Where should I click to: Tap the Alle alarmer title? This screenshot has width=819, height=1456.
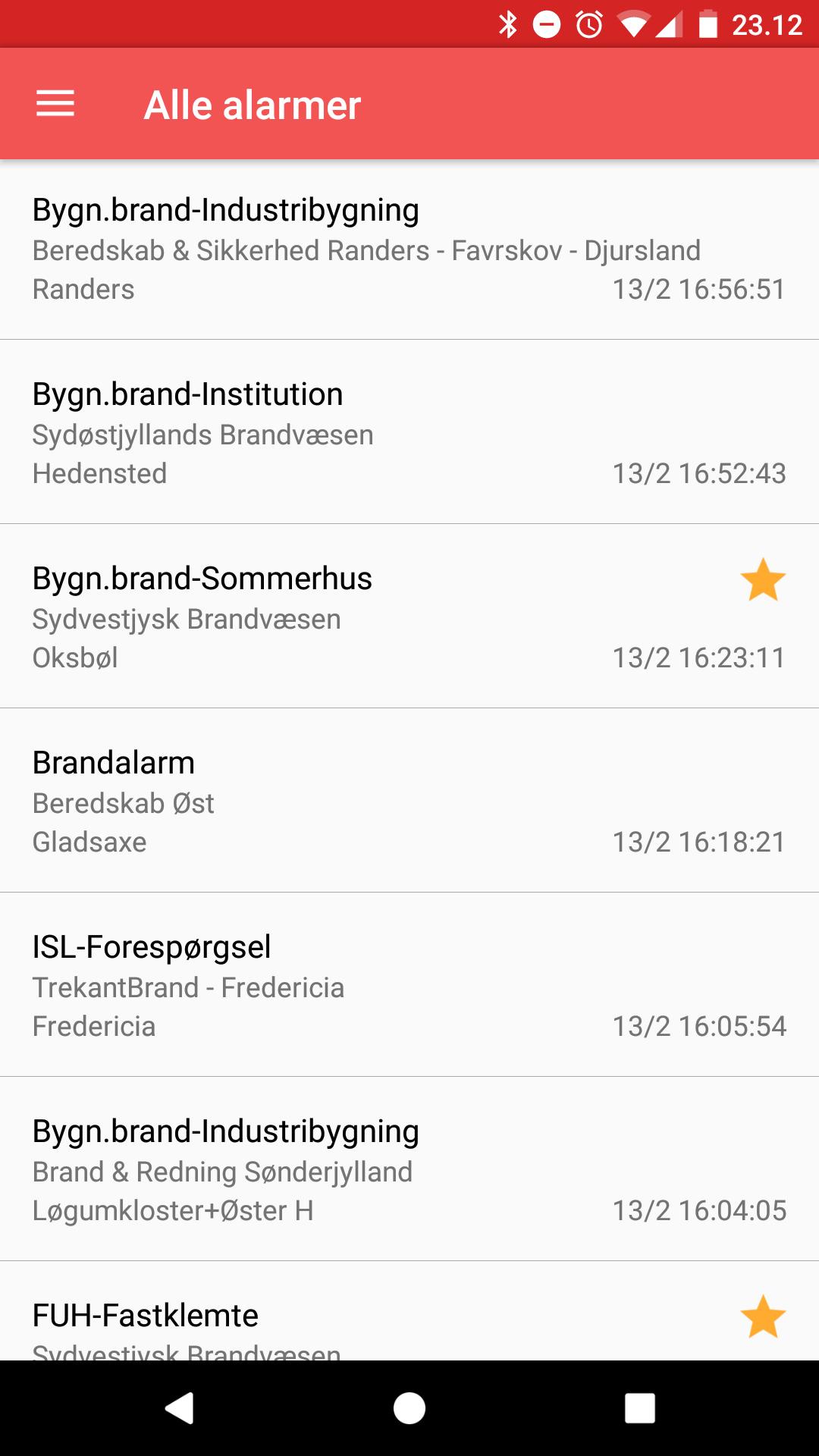(x=253, y=104)
